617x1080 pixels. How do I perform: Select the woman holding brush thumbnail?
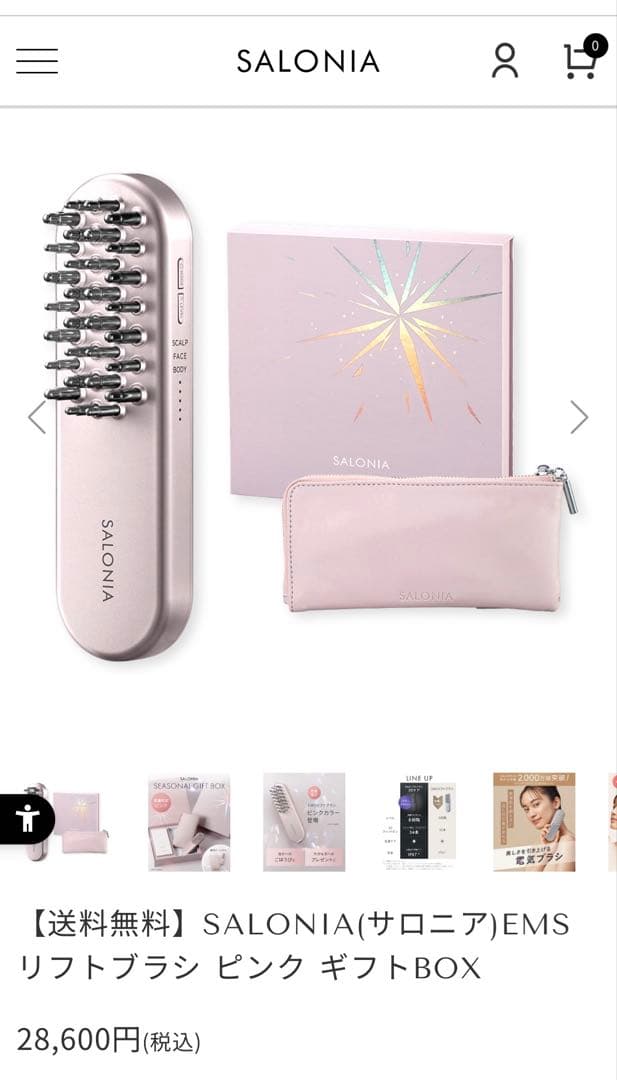click(534, 821)
